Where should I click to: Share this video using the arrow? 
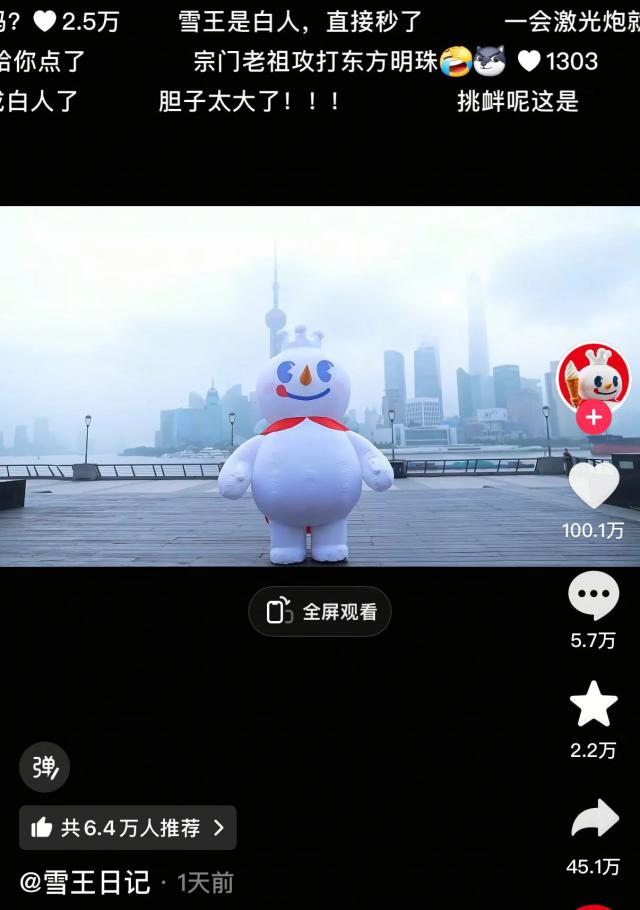click(593, 820)
